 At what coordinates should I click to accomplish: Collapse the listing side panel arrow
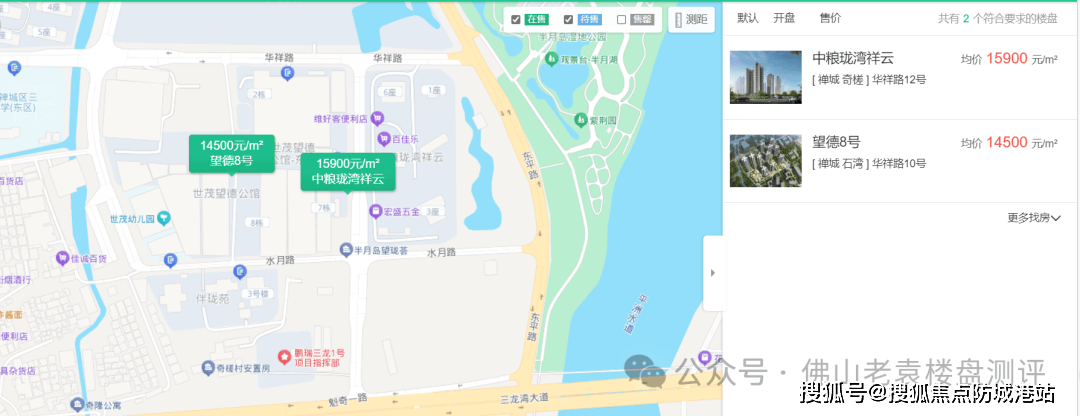713,273
